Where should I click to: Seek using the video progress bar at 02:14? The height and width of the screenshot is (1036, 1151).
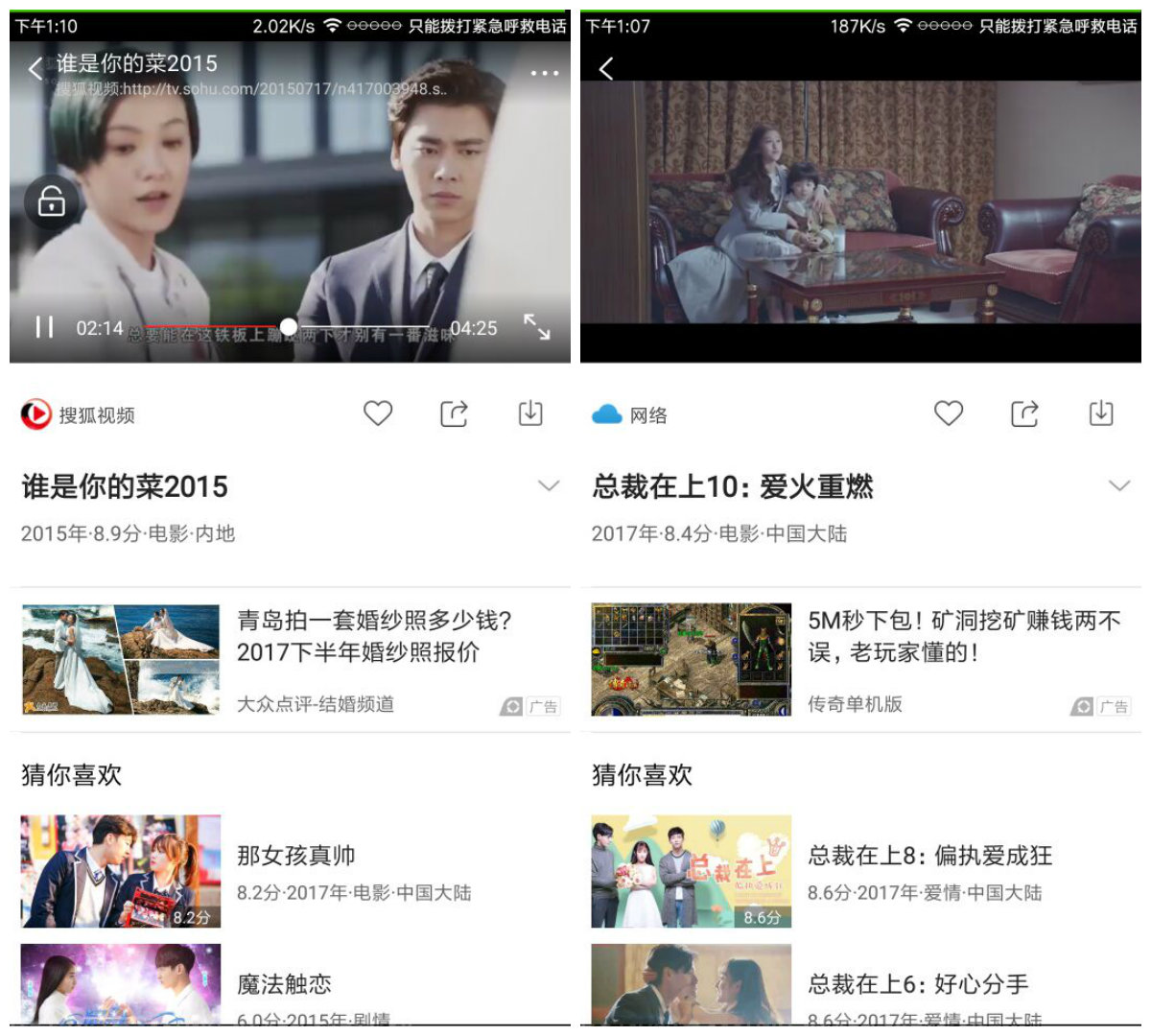(x=288, y=327)
